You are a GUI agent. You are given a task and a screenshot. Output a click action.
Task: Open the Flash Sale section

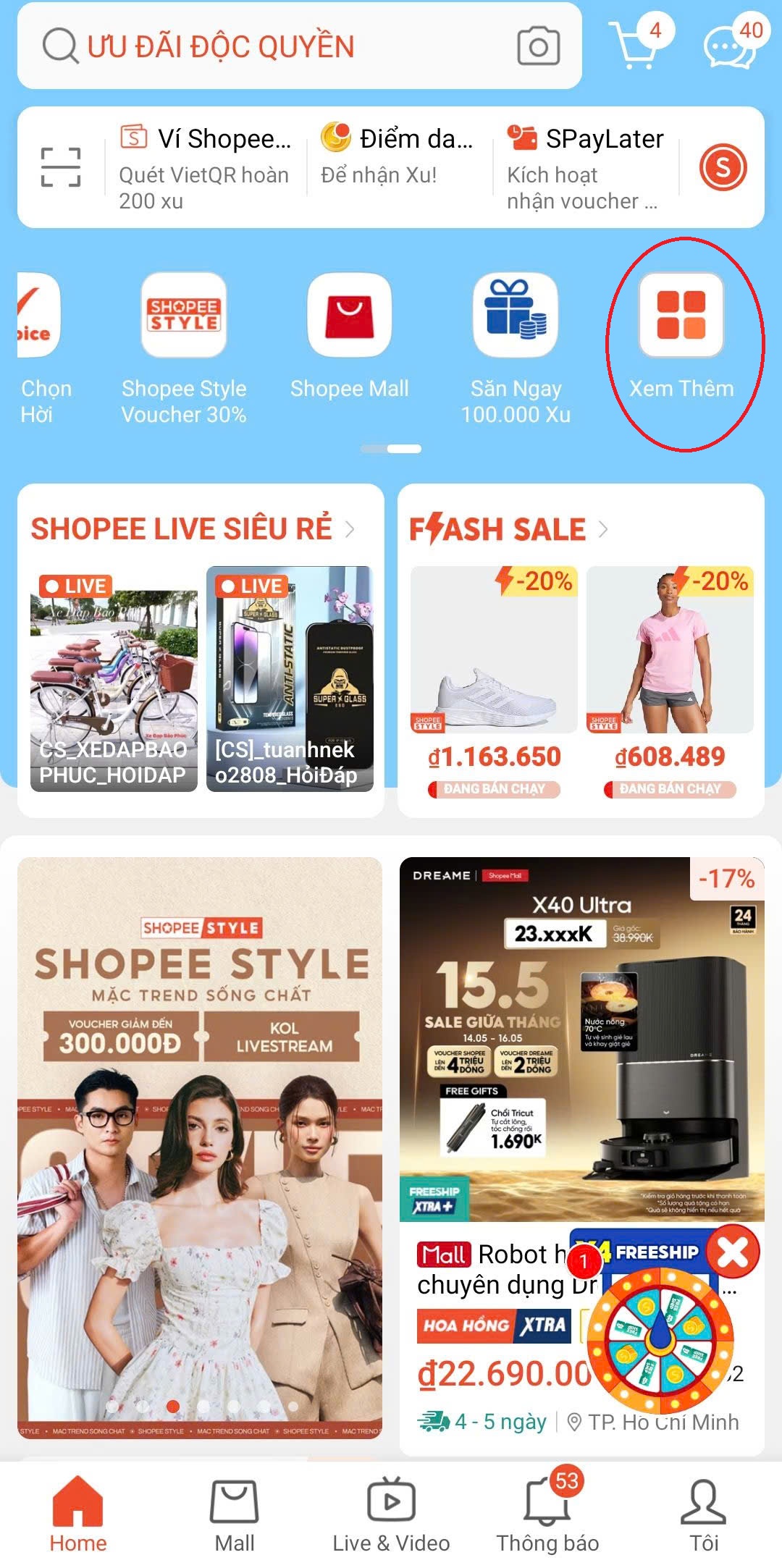click(508, 529)
